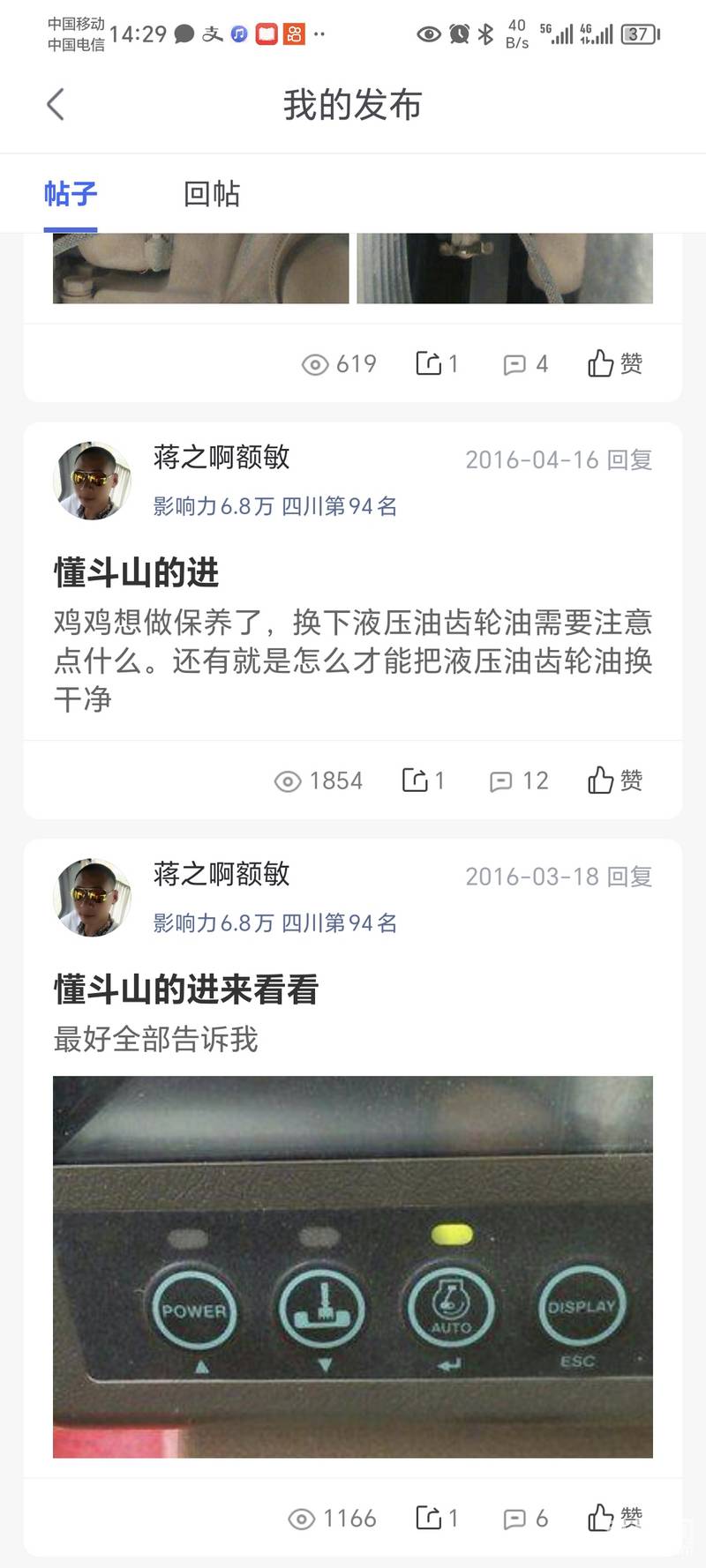Open comments on the post with 619 views
The image size is (706, 1568).
point(525,363)
